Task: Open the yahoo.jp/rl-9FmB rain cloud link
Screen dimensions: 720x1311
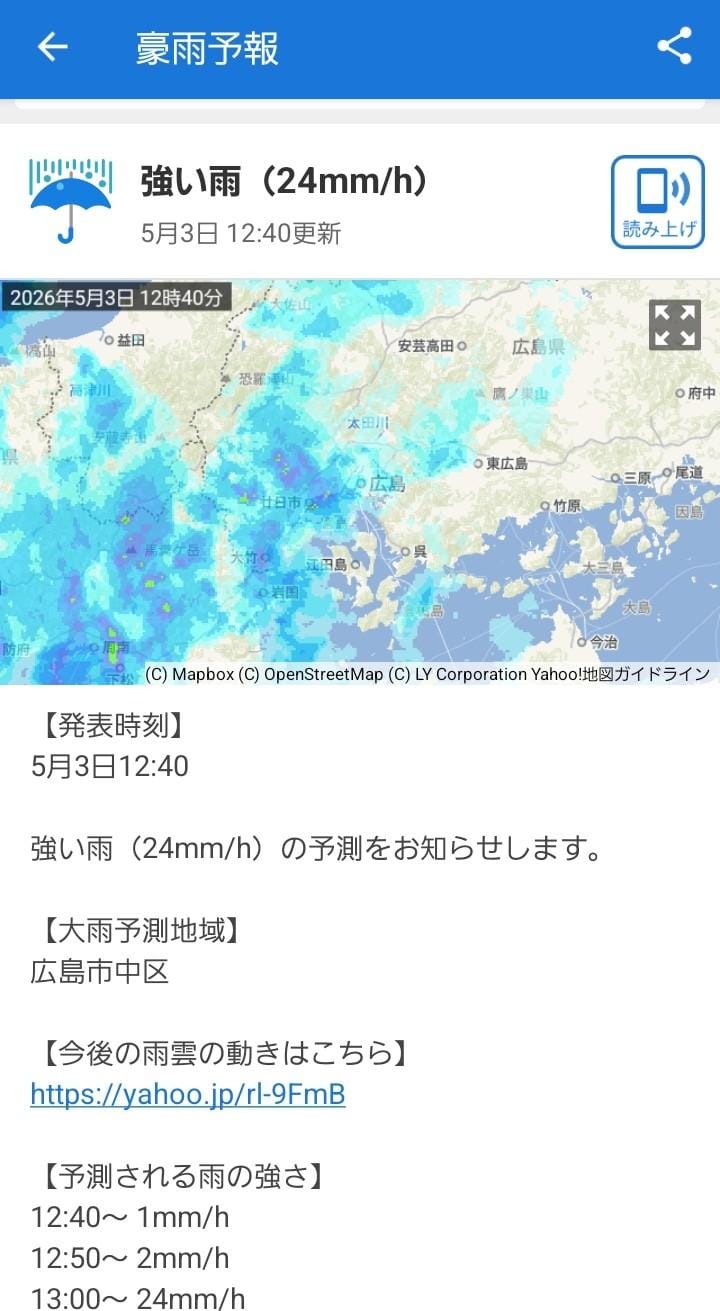Action: tap(188, 1094)
